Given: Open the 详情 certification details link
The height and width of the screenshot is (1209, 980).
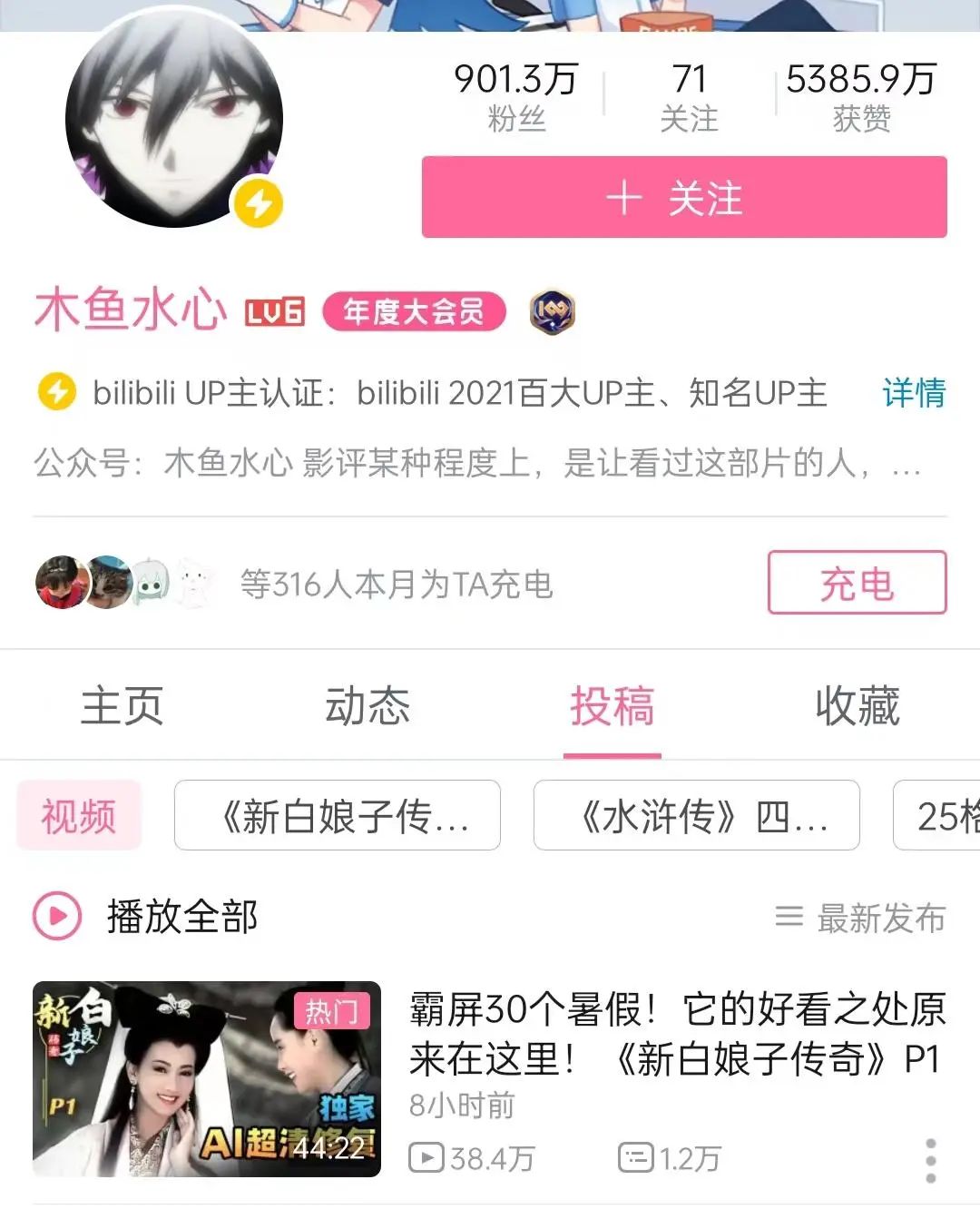Looking at the screenshot, I should pos(913,394).
